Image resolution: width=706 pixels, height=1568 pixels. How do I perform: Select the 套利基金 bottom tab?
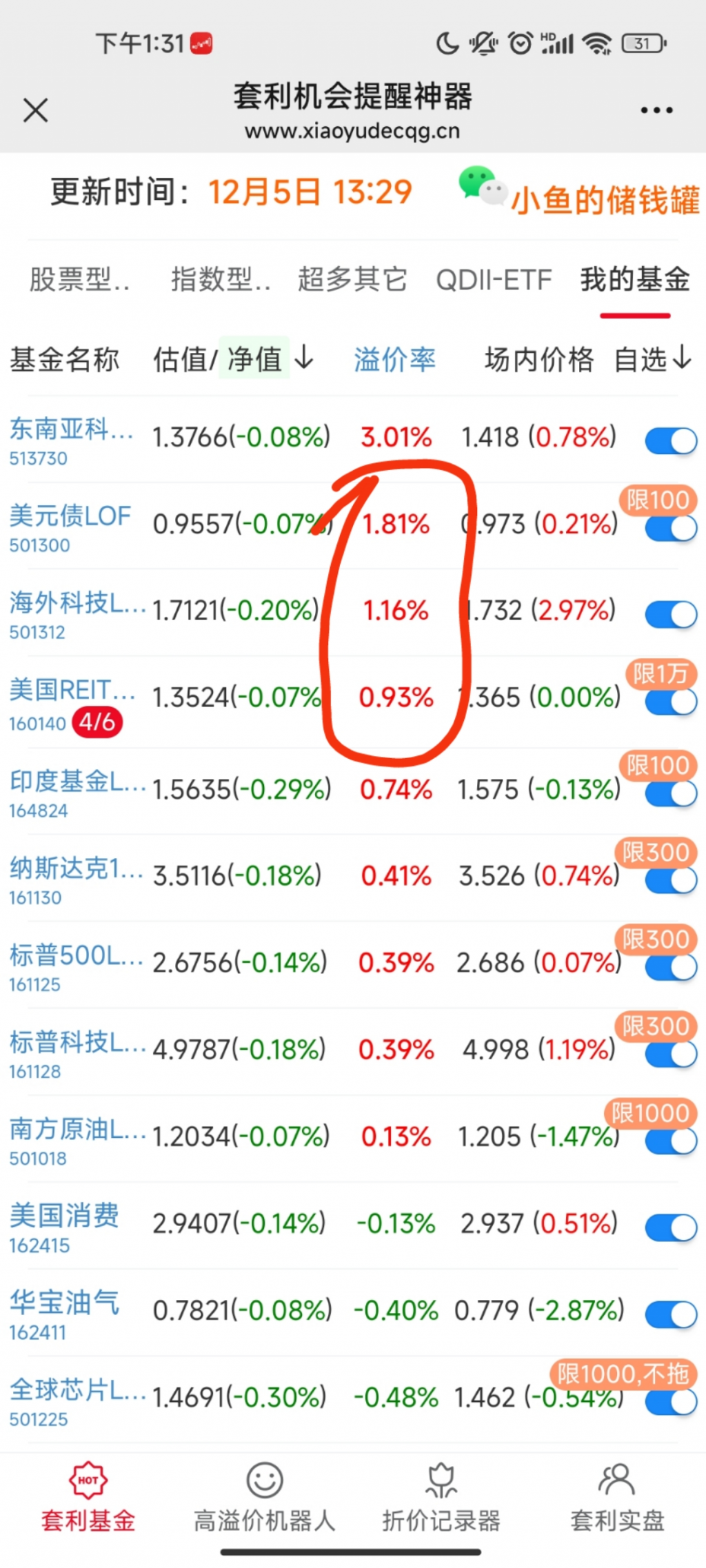(88, 1497)
